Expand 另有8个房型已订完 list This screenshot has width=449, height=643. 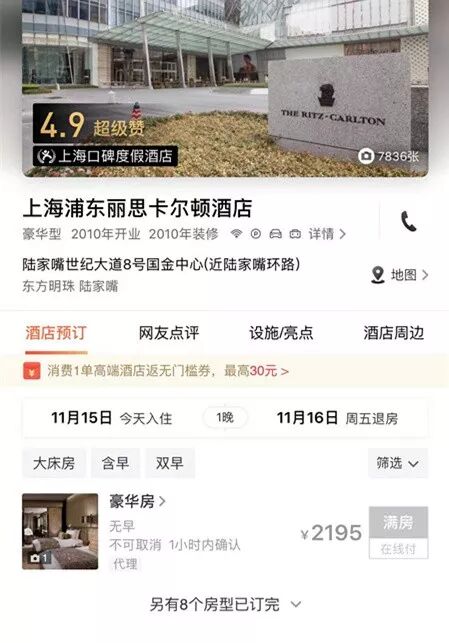225,604
